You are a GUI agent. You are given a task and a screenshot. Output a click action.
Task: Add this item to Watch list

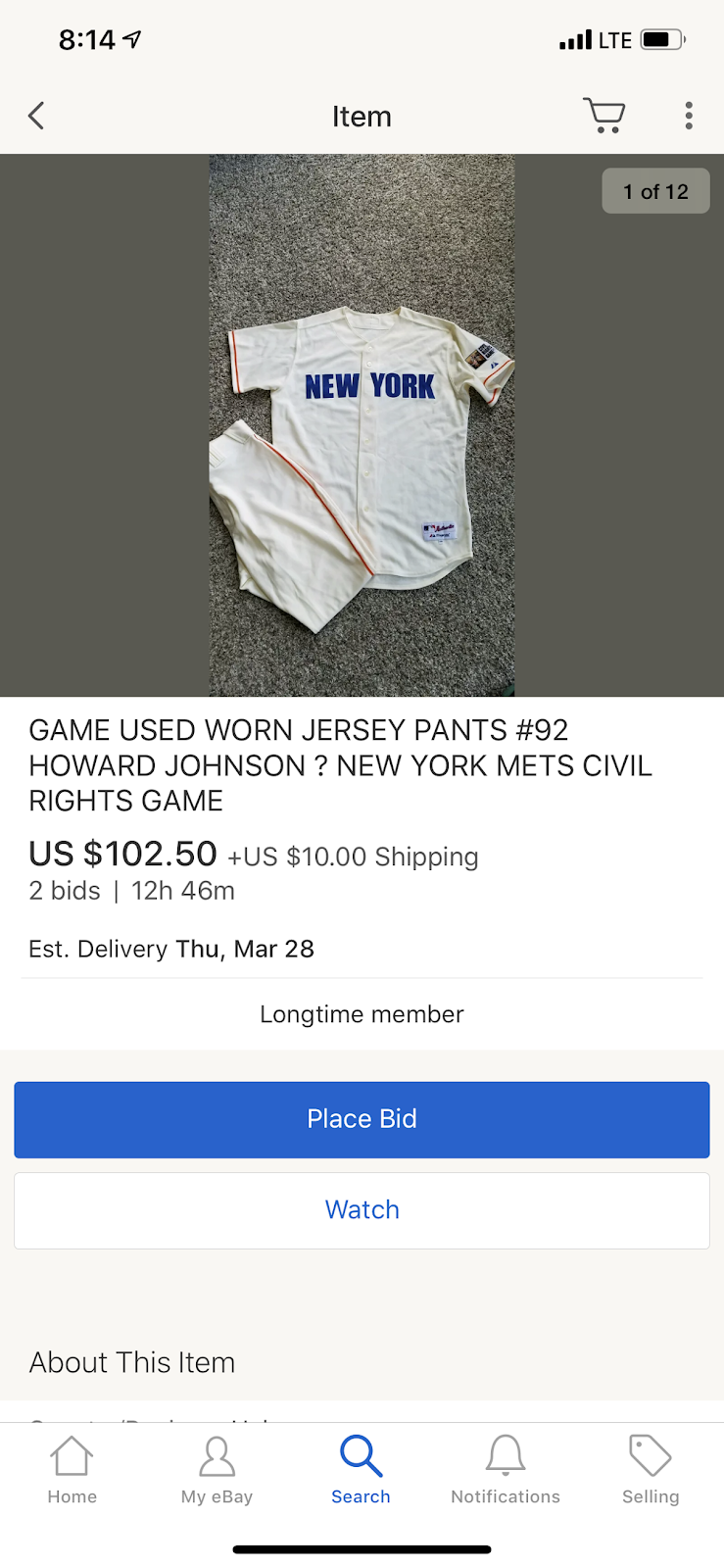[x=362, y=1210]
